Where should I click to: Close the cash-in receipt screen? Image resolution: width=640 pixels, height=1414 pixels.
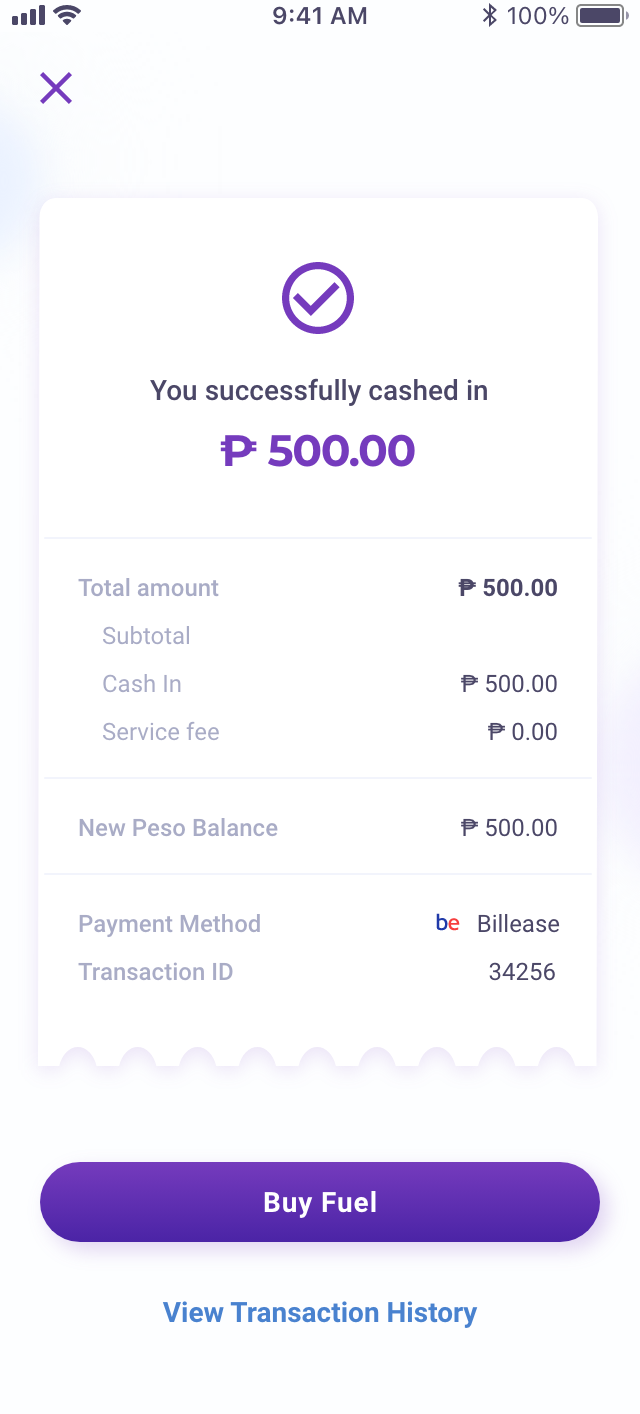(56, 88)
